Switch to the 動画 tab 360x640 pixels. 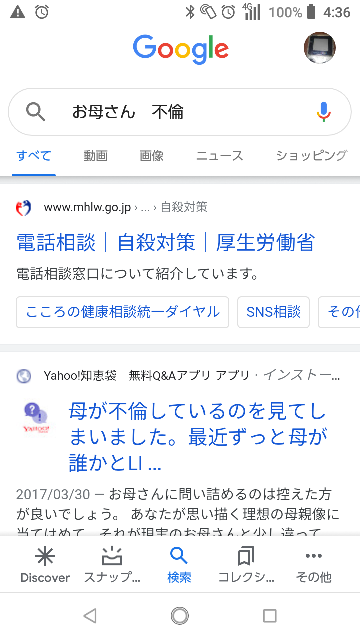pyautogui.click(x=96, y=156)
